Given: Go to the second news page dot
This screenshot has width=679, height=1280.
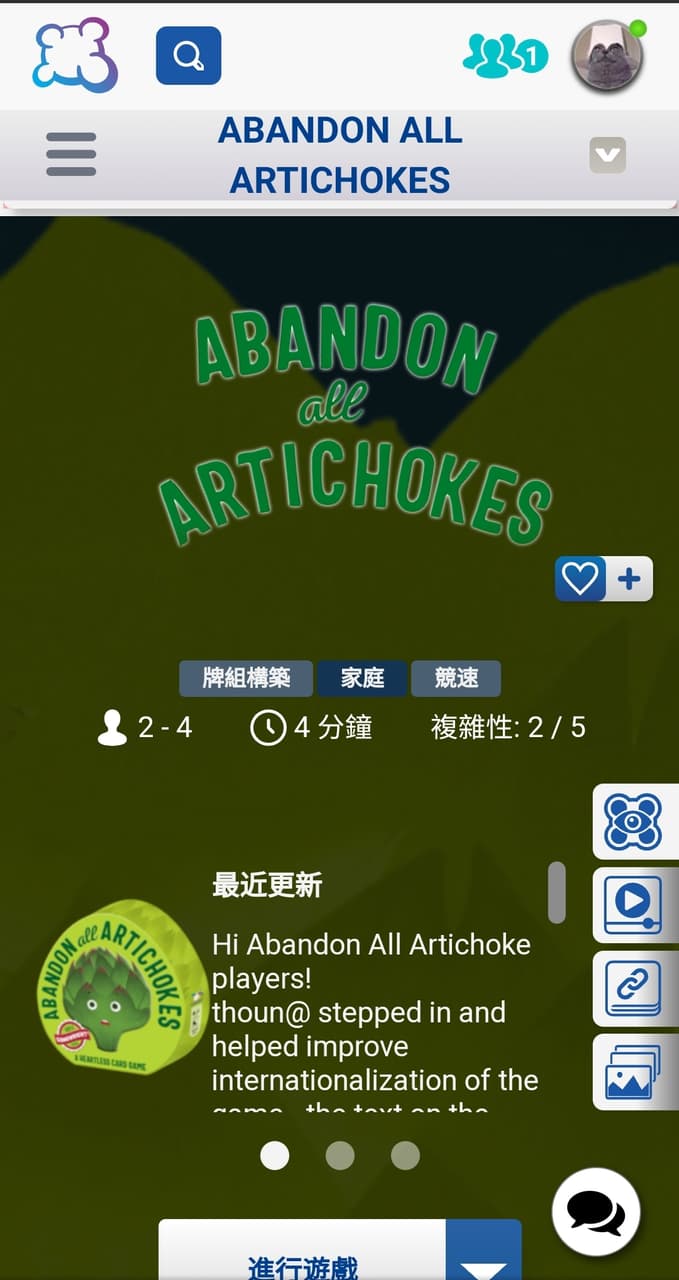Looking at the screenshot, I should (x=340, y=1156).
